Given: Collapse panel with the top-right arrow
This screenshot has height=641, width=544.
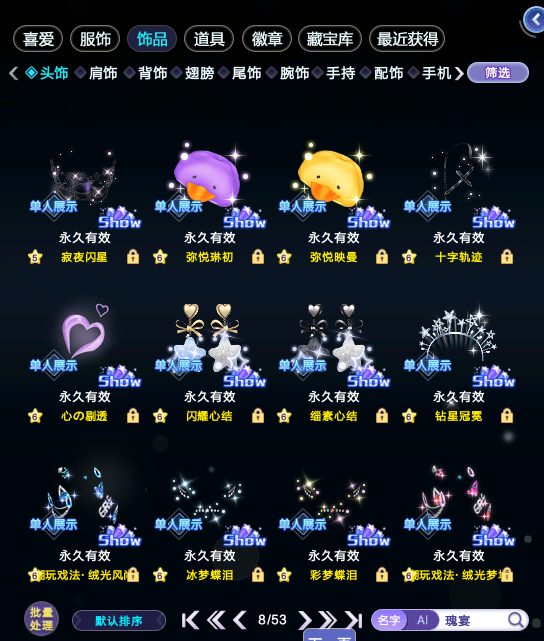Looking at the screenshot, I should point(535,20).
